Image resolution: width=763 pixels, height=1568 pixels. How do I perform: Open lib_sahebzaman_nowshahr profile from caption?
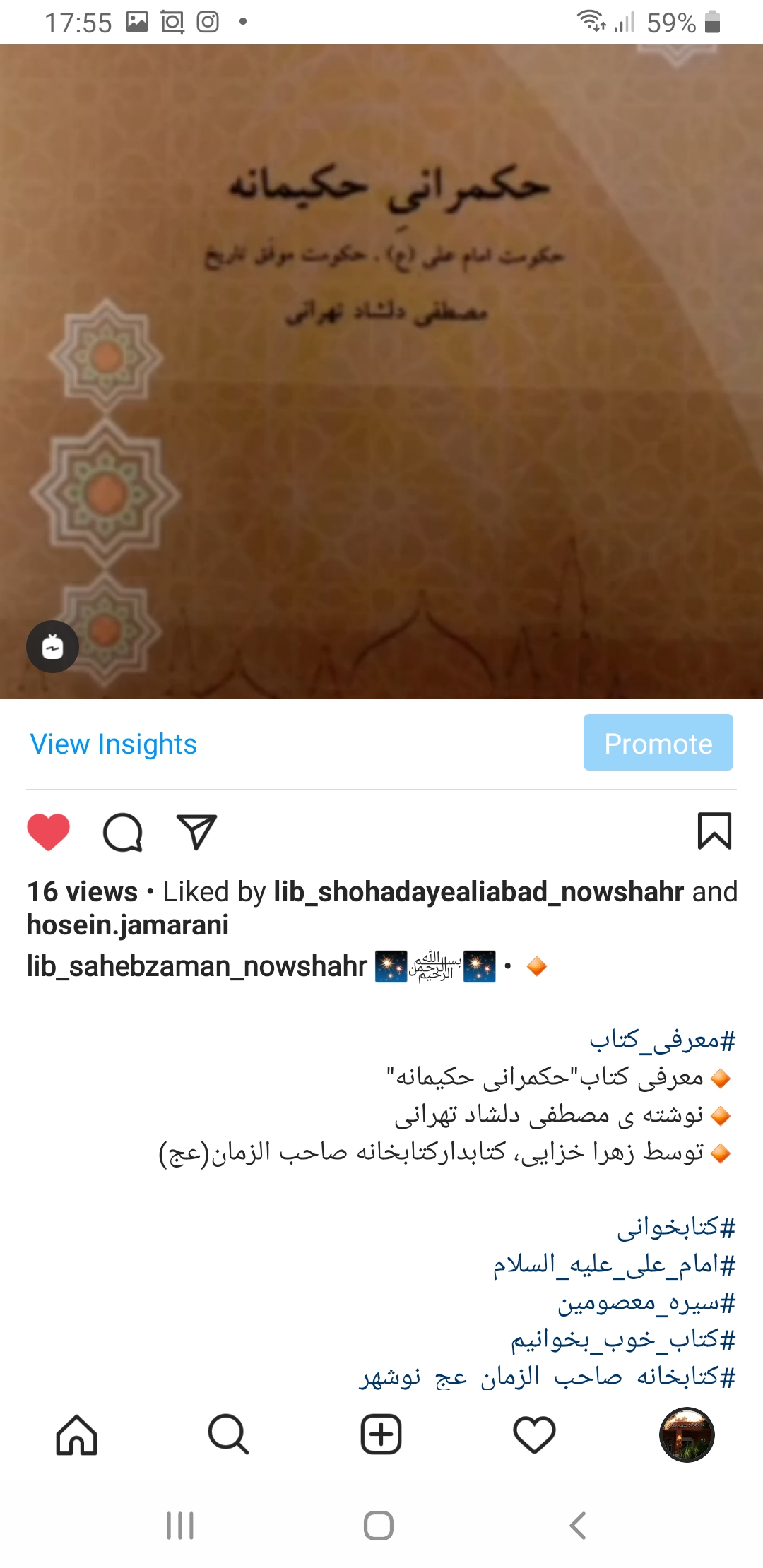point(197,966)
